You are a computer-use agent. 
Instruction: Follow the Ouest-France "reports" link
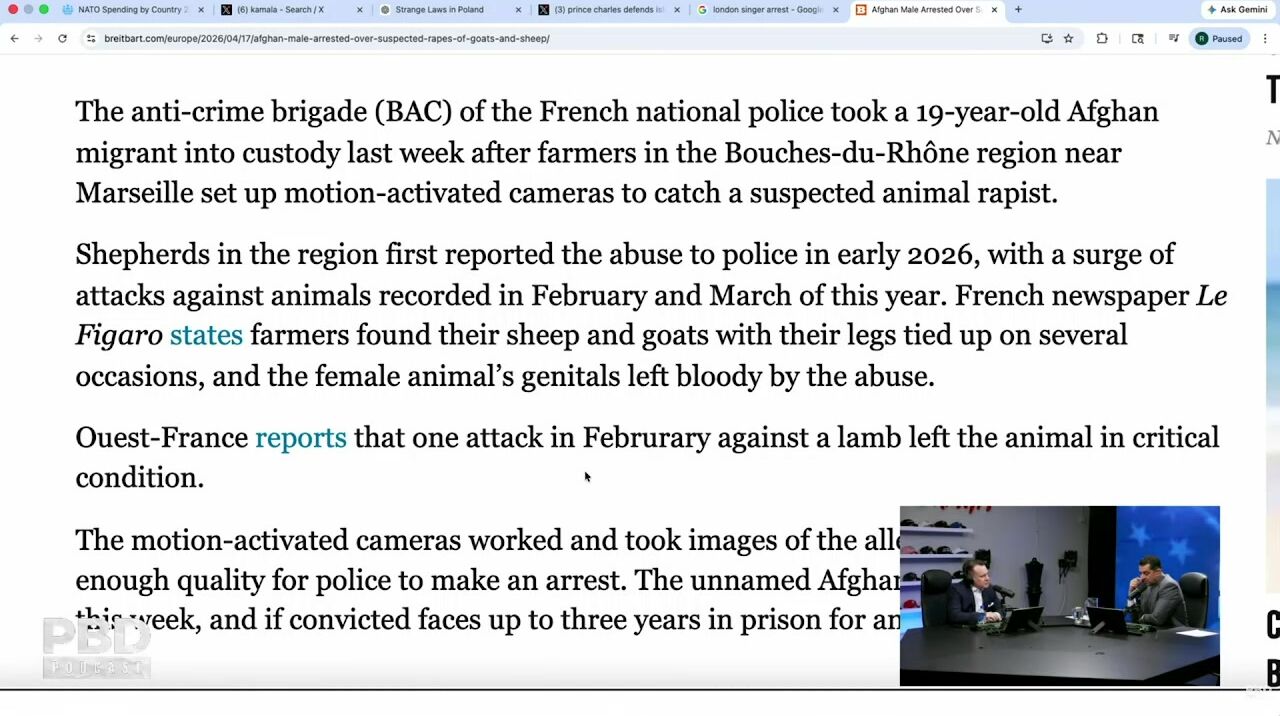coord(300,438)
